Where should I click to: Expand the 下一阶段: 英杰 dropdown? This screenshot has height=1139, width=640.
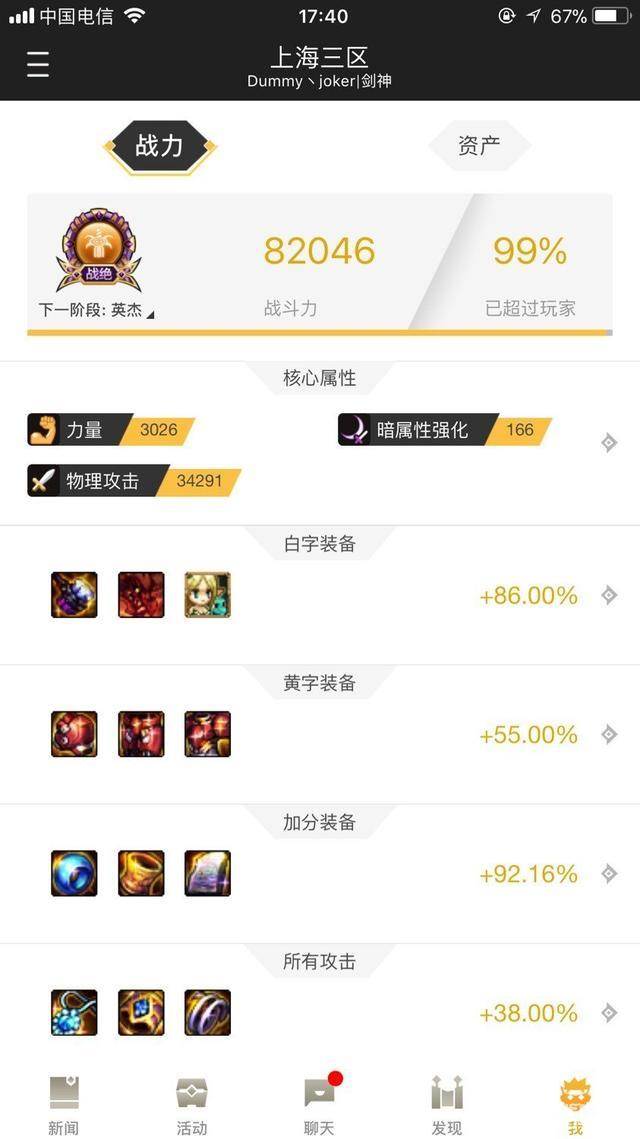[97, 311]
